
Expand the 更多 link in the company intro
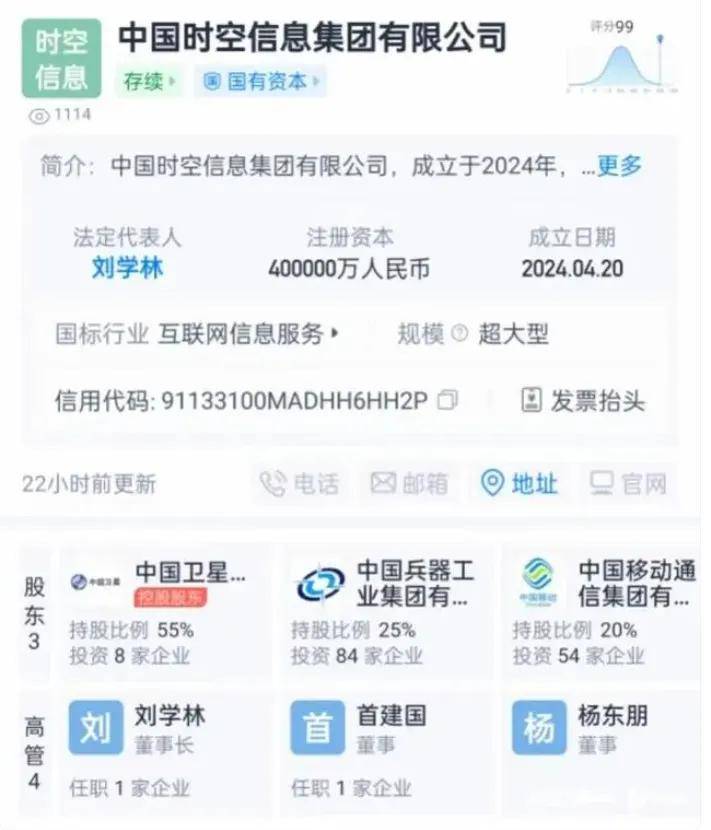click(619, 166)
